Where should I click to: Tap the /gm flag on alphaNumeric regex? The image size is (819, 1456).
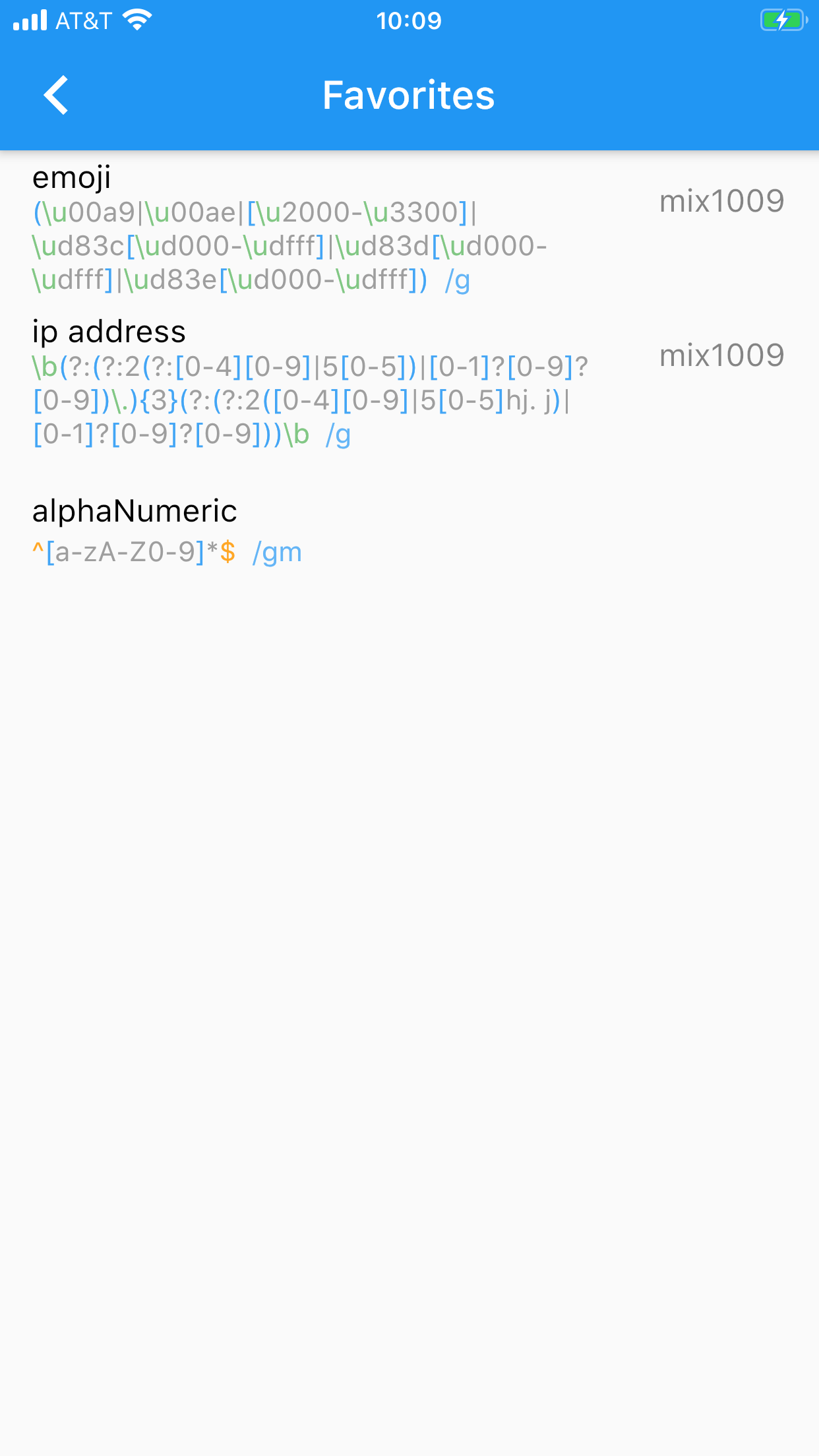click(277, 553)
